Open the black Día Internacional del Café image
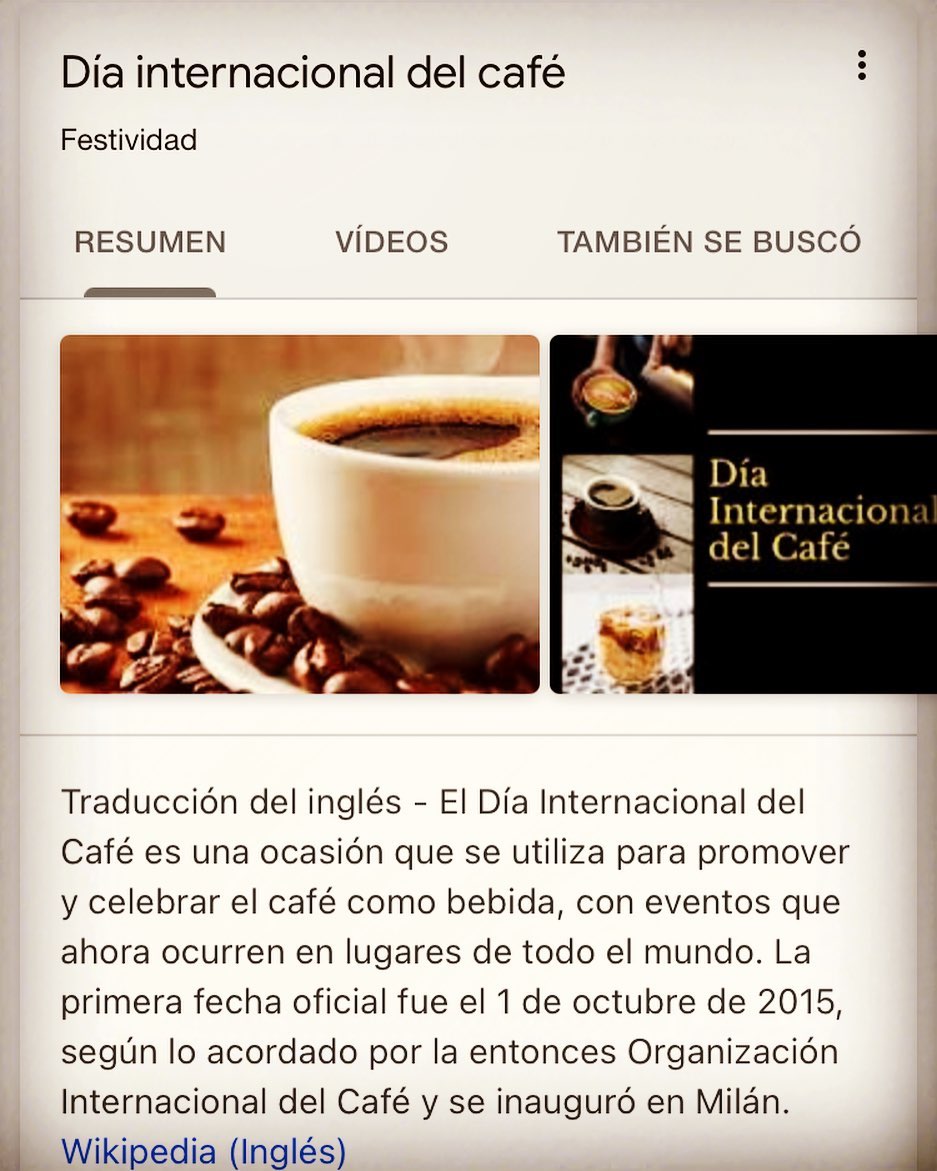This screenshot has height=1171, width=937. [743, 515]
